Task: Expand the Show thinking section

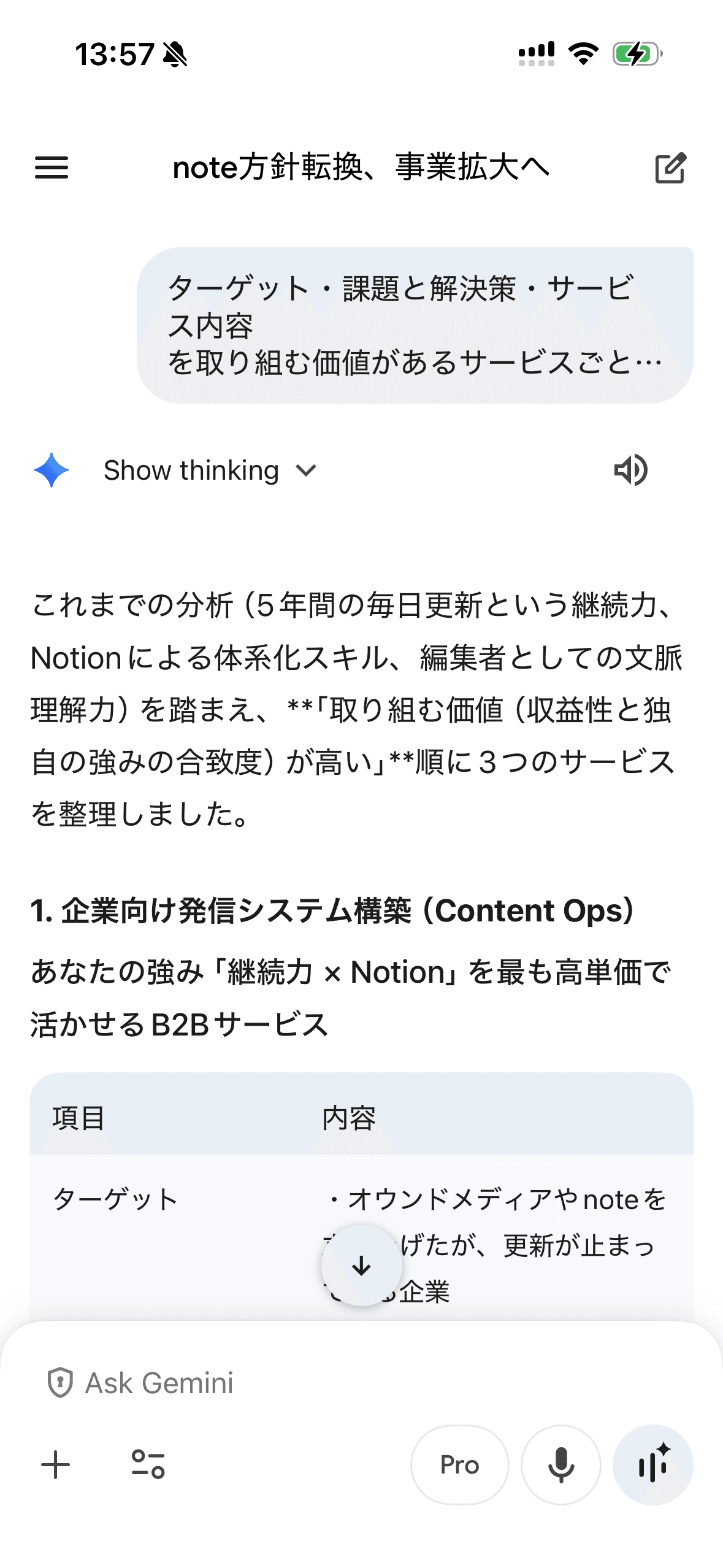Action: pyautogui.click(x=190, y=471)
